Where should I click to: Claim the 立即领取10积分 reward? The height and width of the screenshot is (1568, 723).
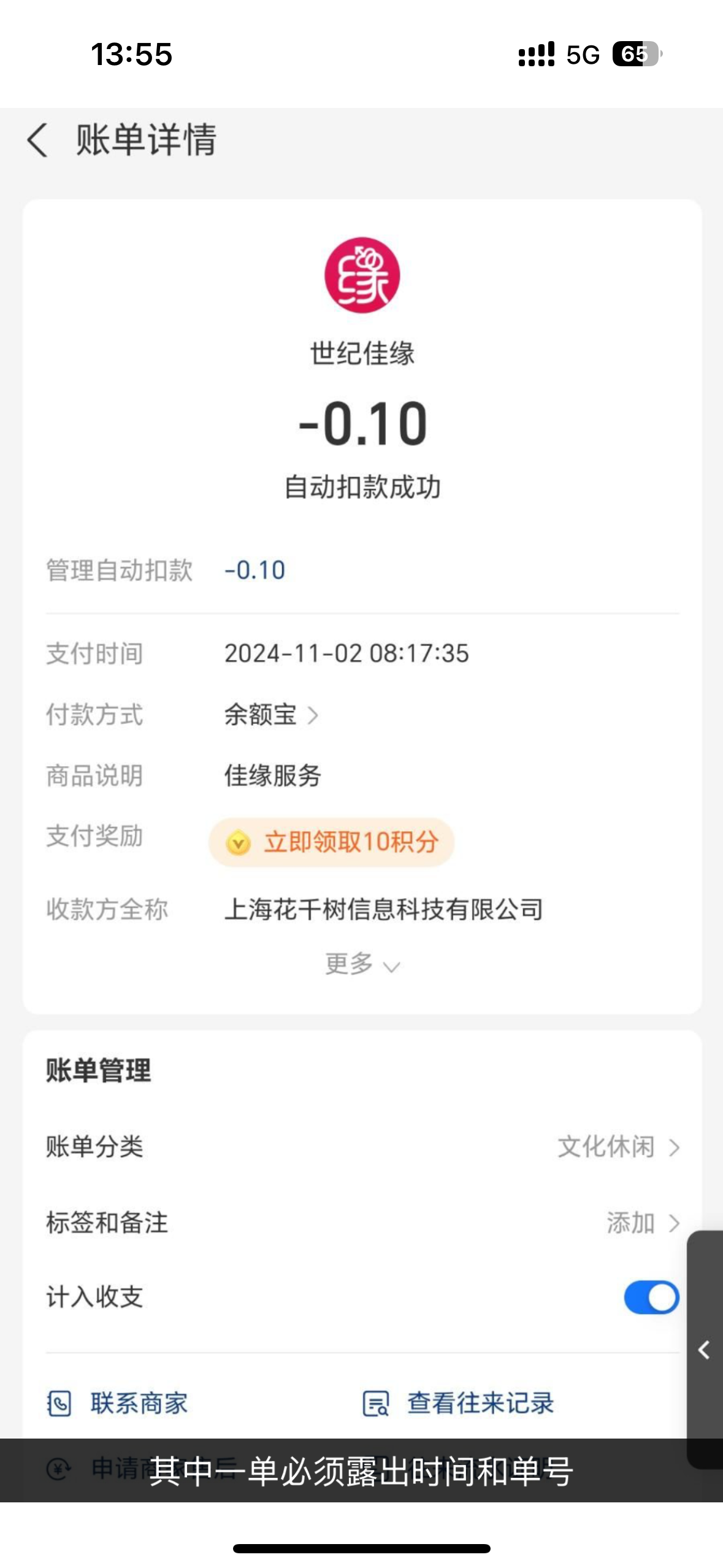332,842
